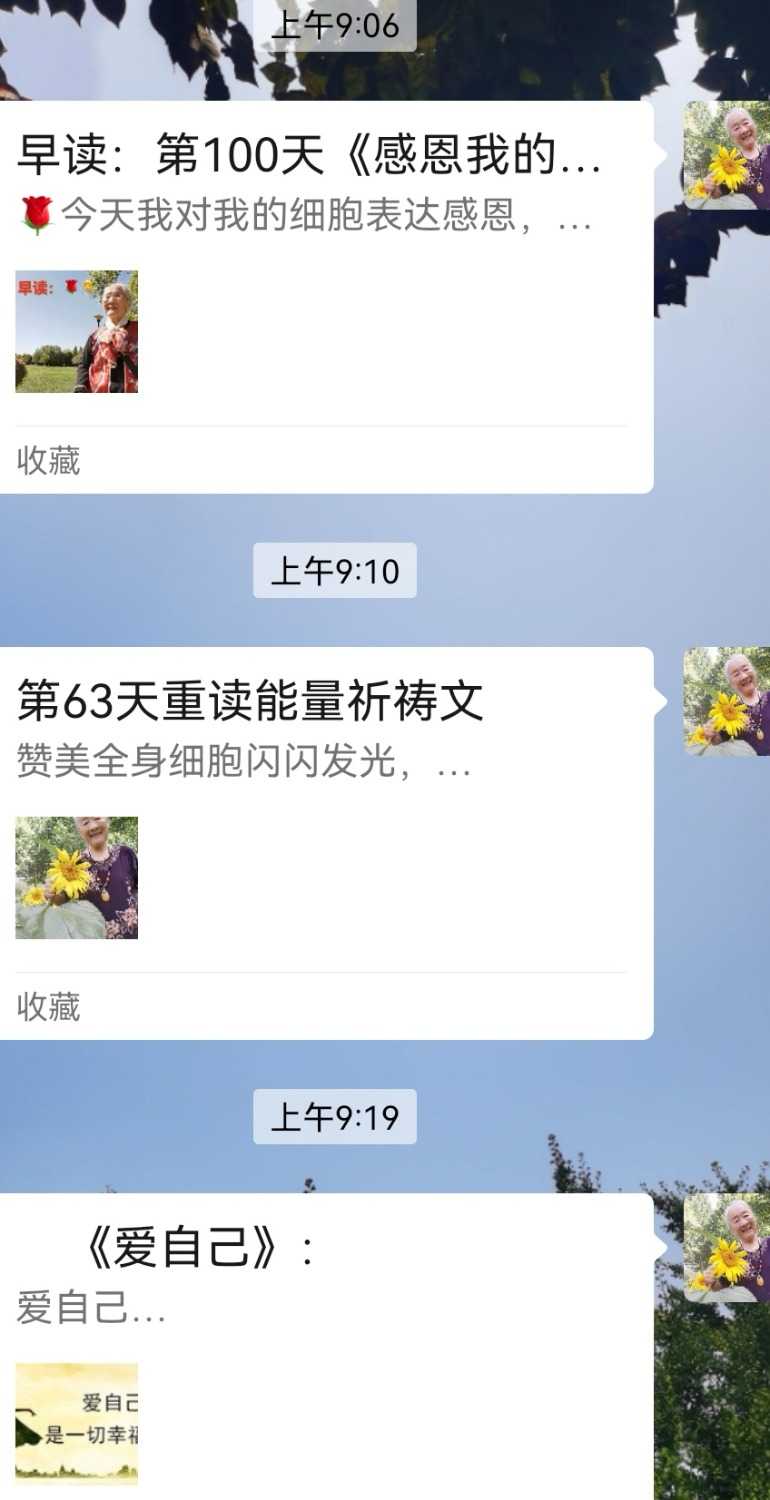The height and width of the screenshot is (1500, 770).
Task: Click the 上午9:10 time indicator
Action: [335, 572]
